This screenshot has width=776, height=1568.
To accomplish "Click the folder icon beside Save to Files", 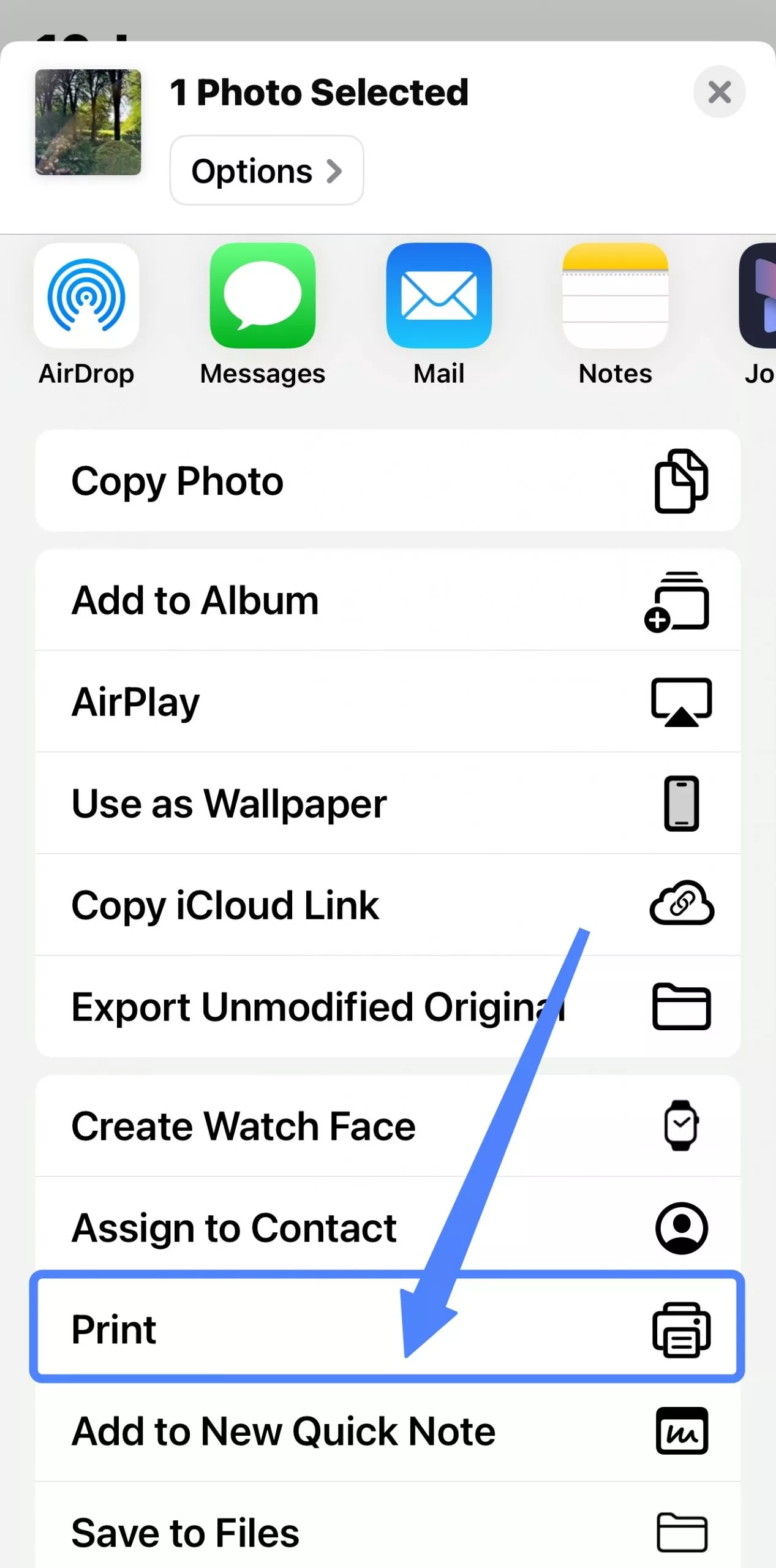I will 681,1531.
